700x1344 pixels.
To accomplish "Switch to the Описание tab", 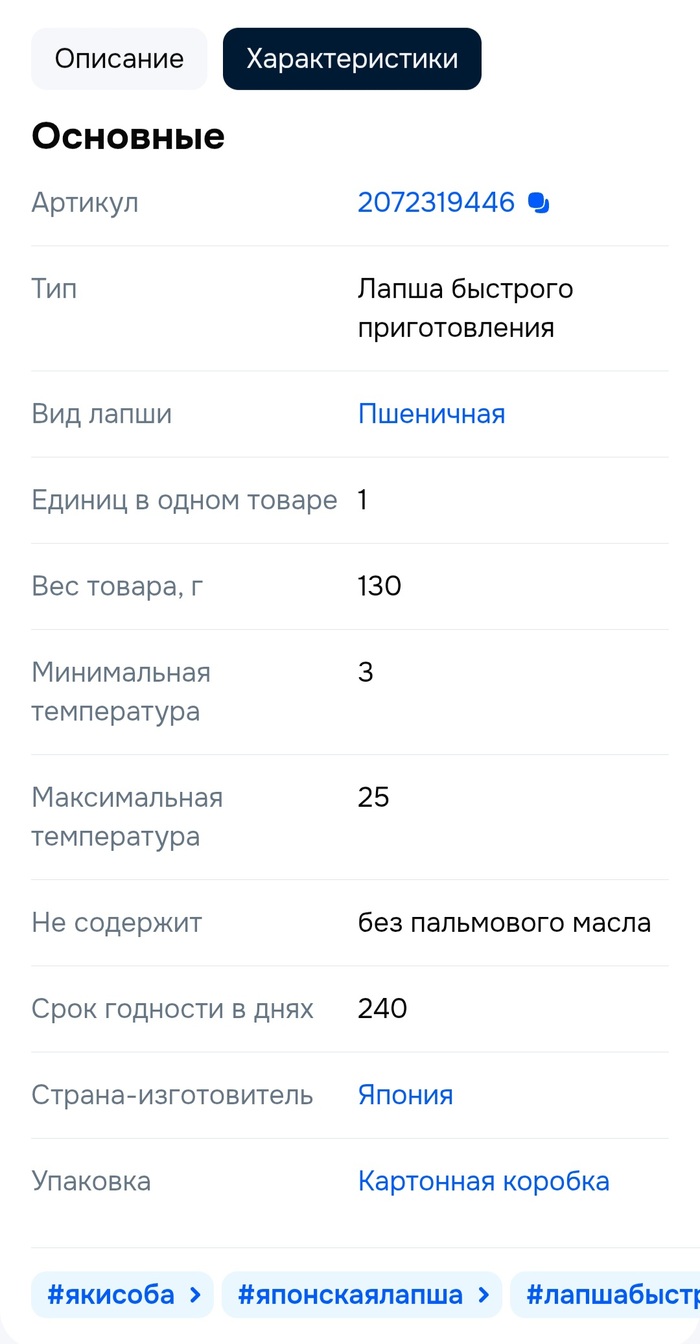I will pos(119,59).
